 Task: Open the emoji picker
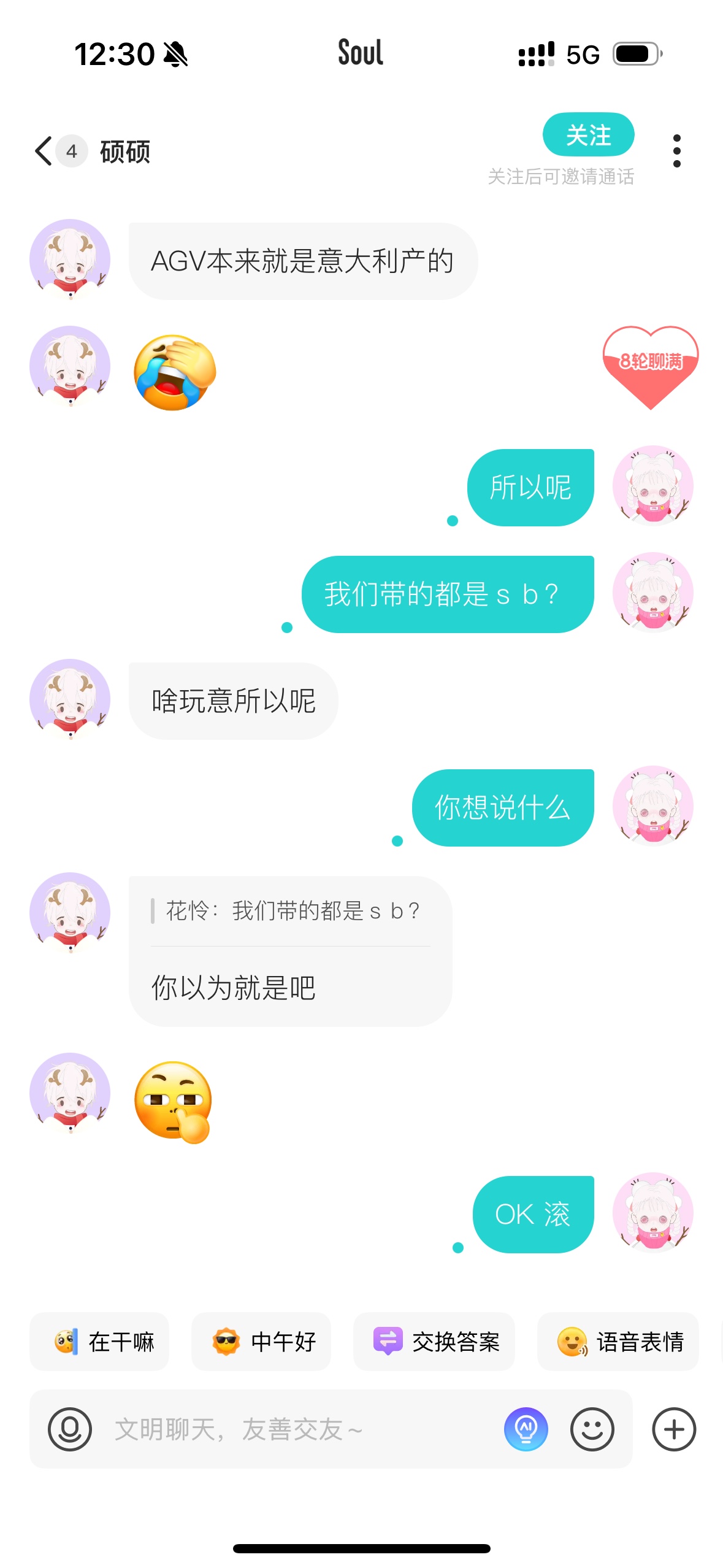tap(592, 1429)
